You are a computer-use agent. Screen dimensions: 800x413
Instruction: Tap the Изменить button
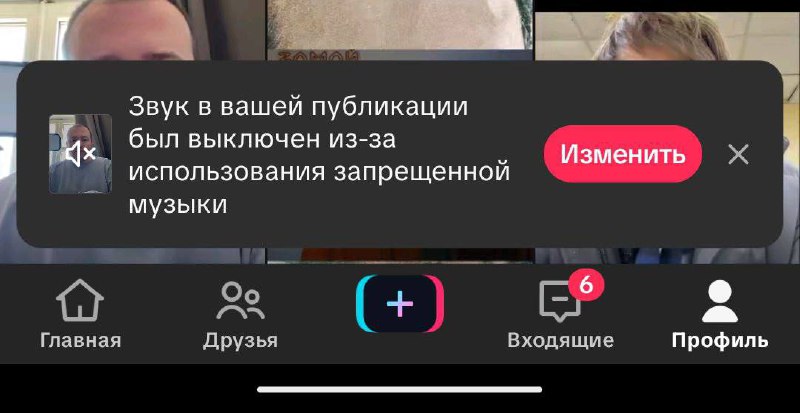click(622, 154)
